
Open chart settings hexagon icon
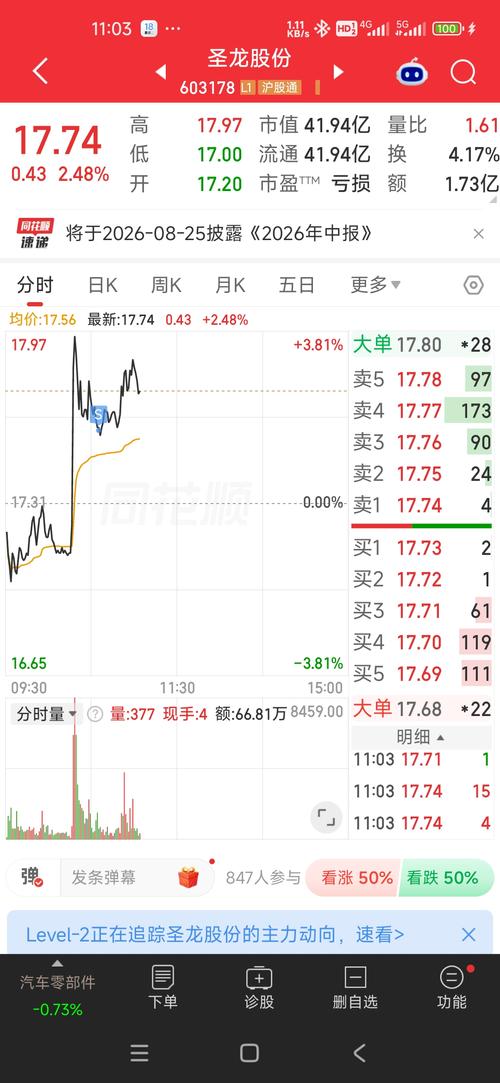coord(473,285)
